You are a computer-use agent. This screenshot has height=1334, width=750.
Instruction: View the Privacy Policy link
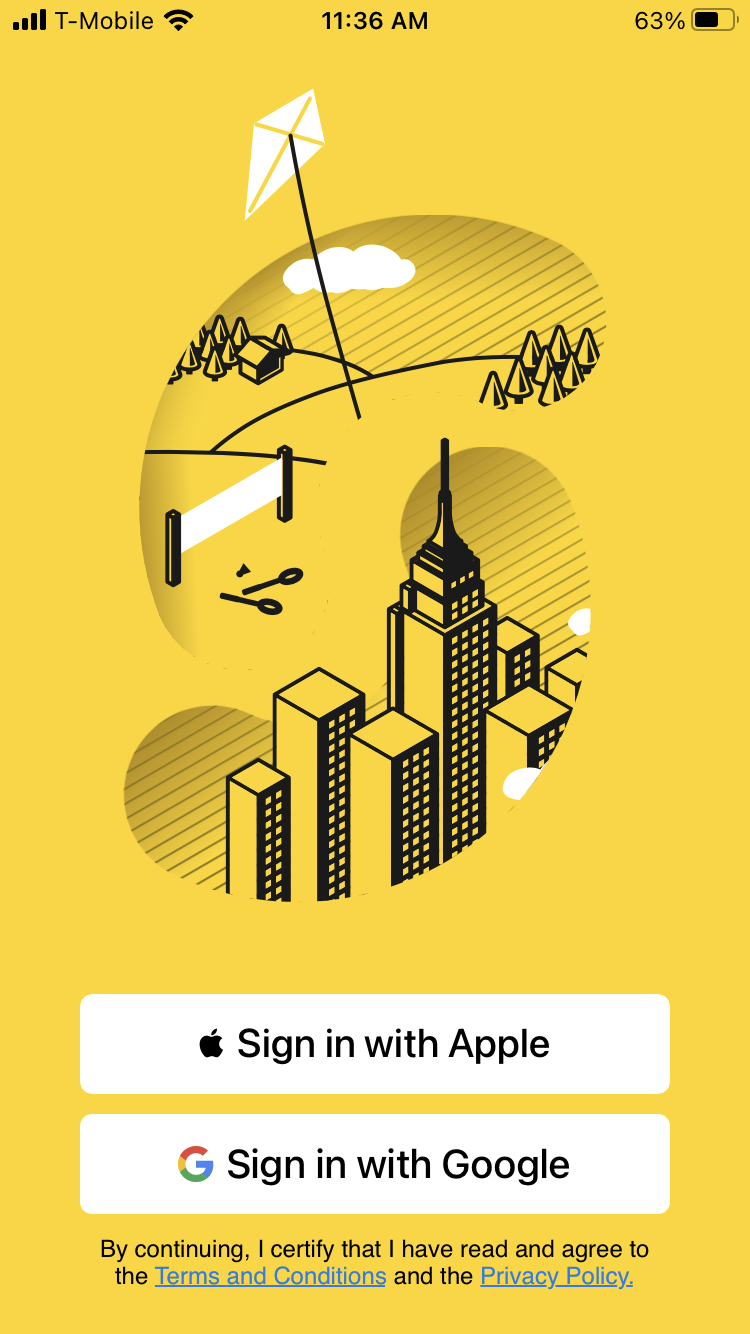557,1276
